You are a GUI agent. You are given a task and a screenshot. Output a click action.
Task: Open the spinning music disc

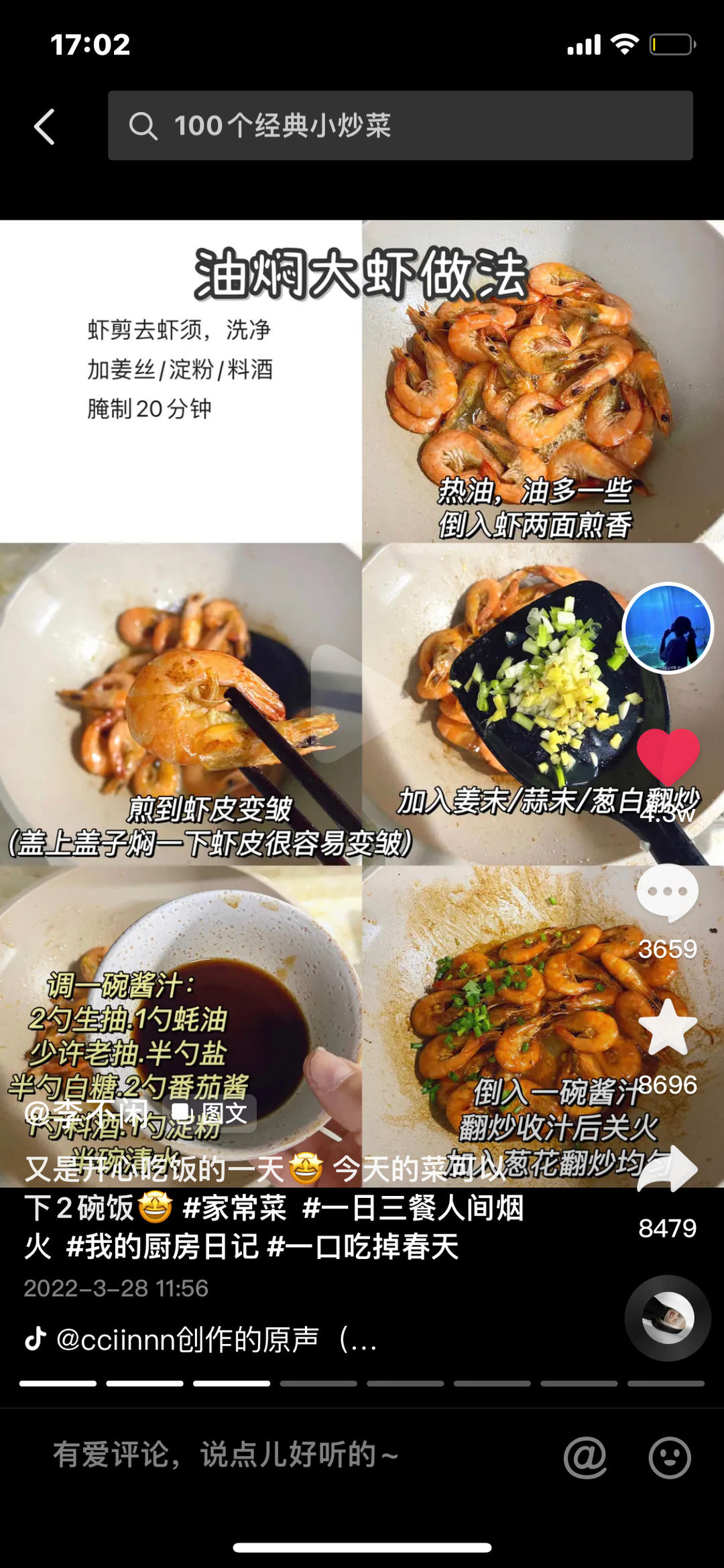pos(668,1318)
